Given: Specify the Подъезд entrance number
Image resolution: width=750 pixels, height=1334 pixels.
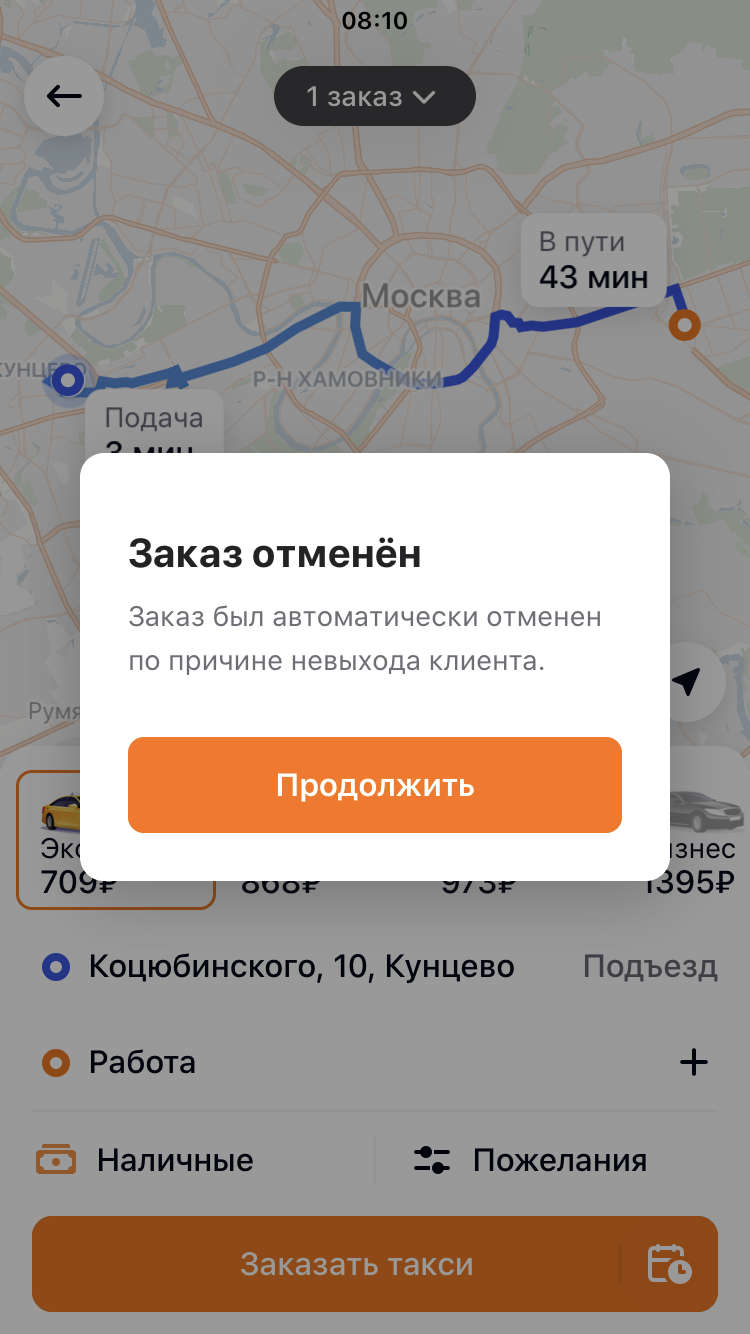Looking at the screenshot, I should (650, 967).
